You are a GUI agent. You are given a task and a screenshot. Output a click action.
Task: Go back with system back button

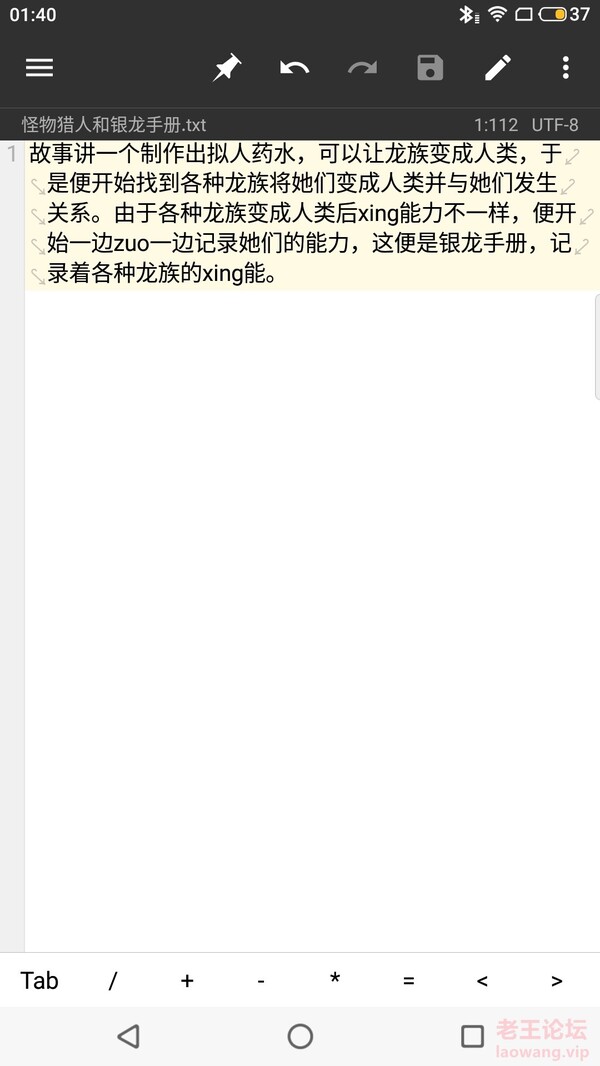(x=128, y=1036)
